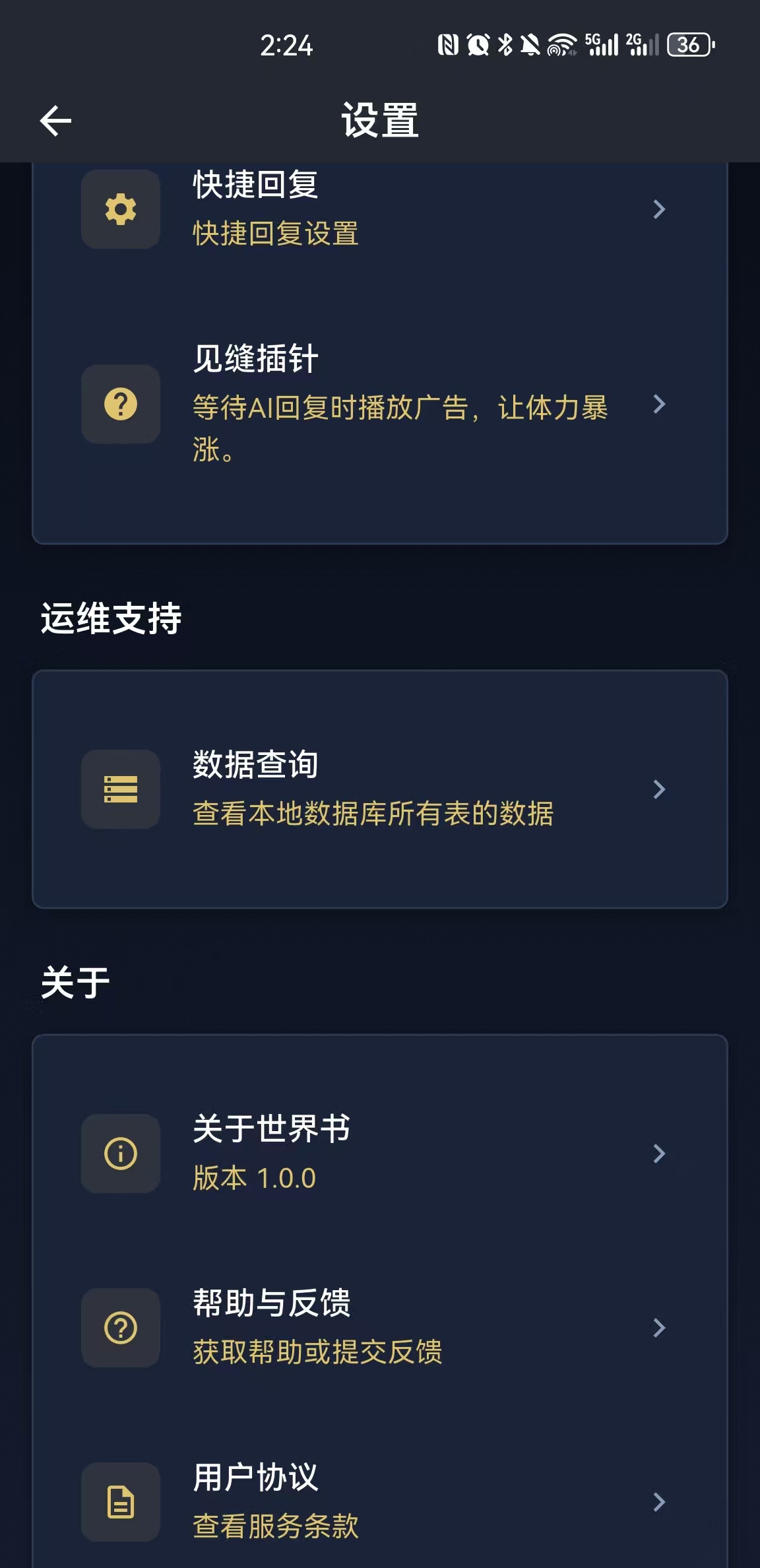Tap the gear icon beside 快捷回复
The height and width of the screenshot is (1568, 760).
pos(119,209)
